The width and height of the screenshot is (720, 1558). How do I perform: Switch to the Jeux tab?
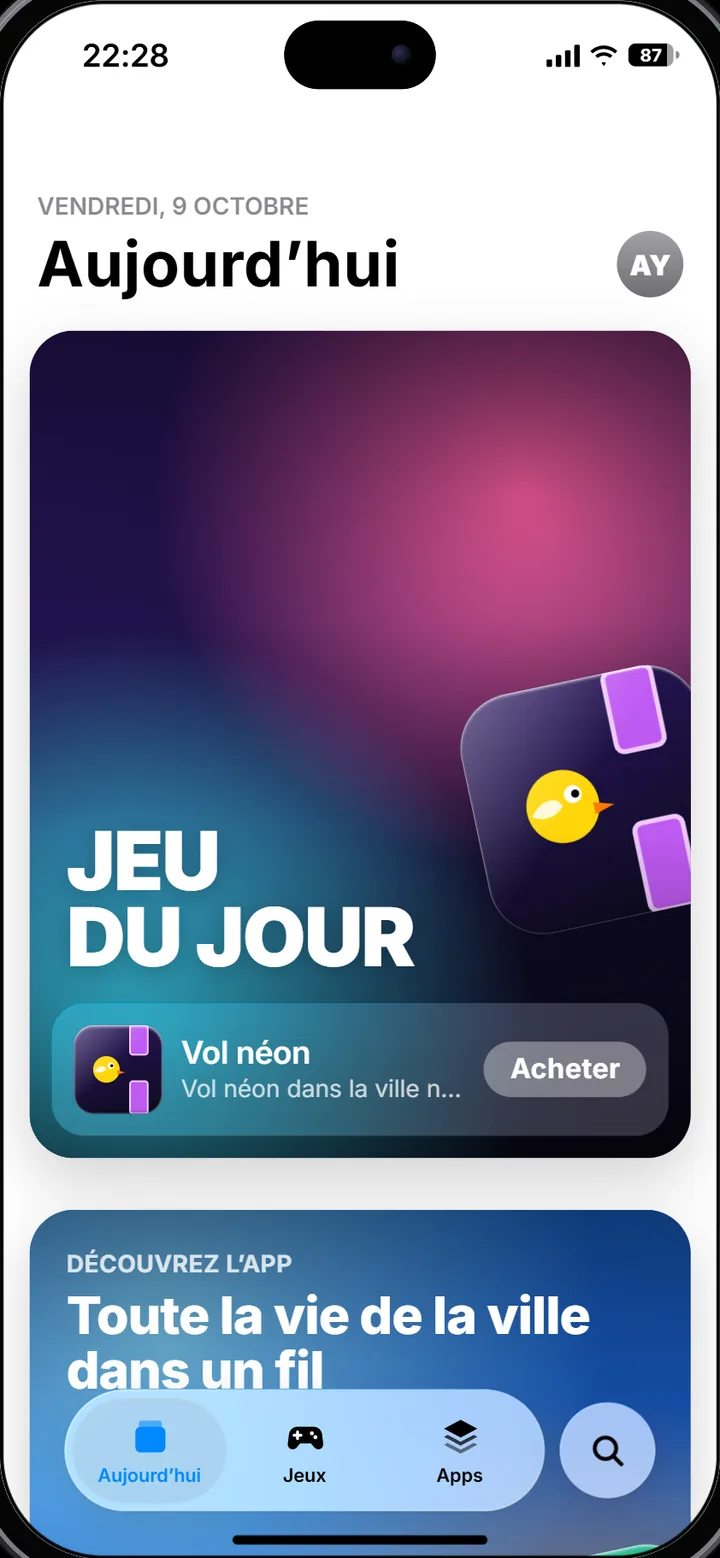(x=305, y=1450)
